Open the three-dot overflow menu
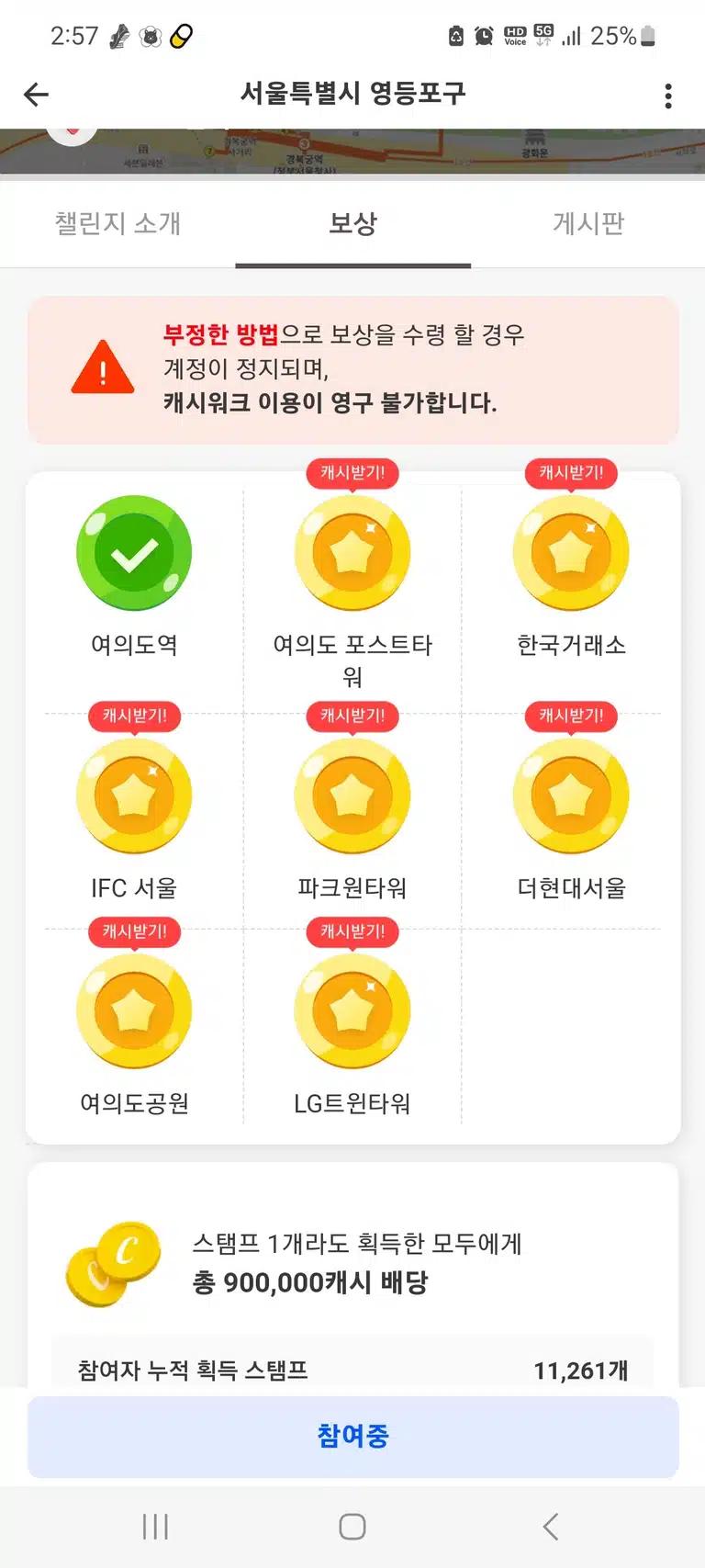705x1568 pixels. [668, 95]
